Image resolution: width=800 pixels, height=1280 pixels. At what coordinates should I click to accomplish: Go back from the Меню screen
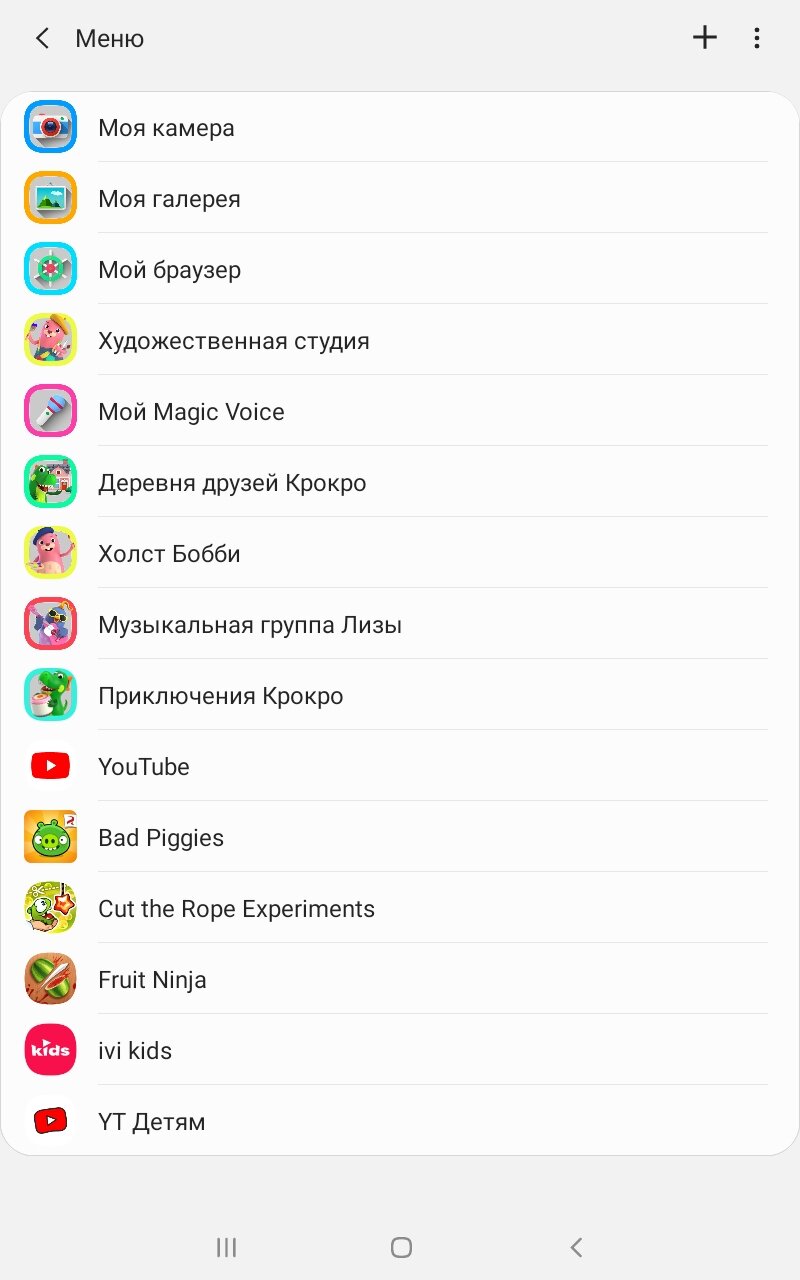pyautogui.click(x=42, y=39)
